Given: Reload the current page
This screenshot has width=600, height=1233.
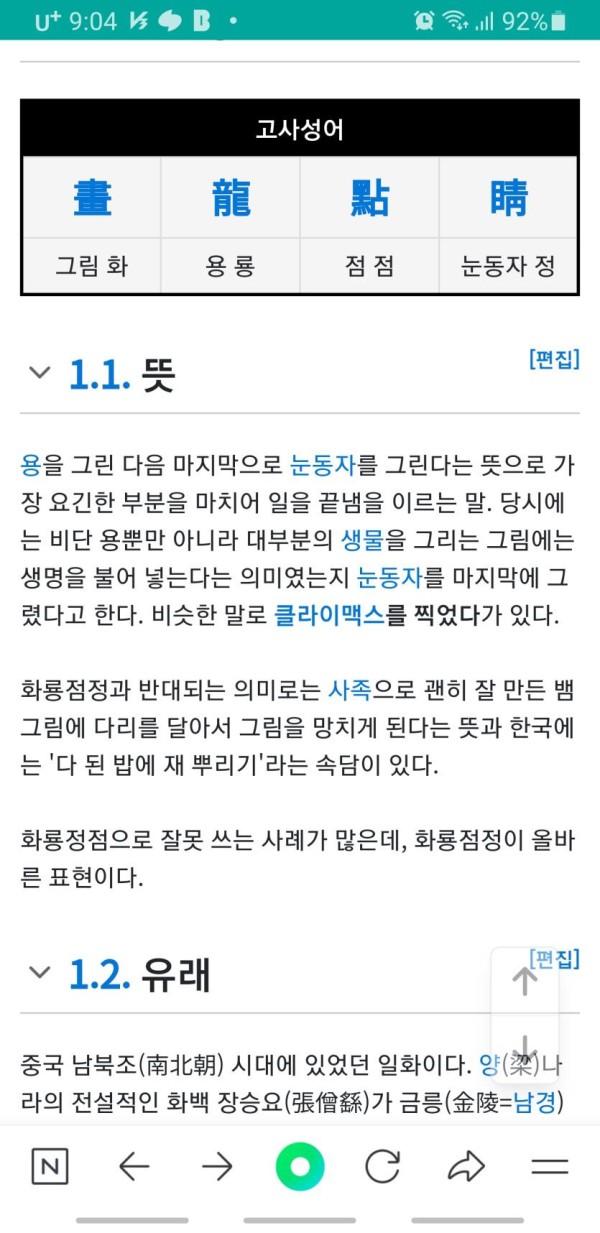Looking at the screenshot, I should (x=382, y=1166).
